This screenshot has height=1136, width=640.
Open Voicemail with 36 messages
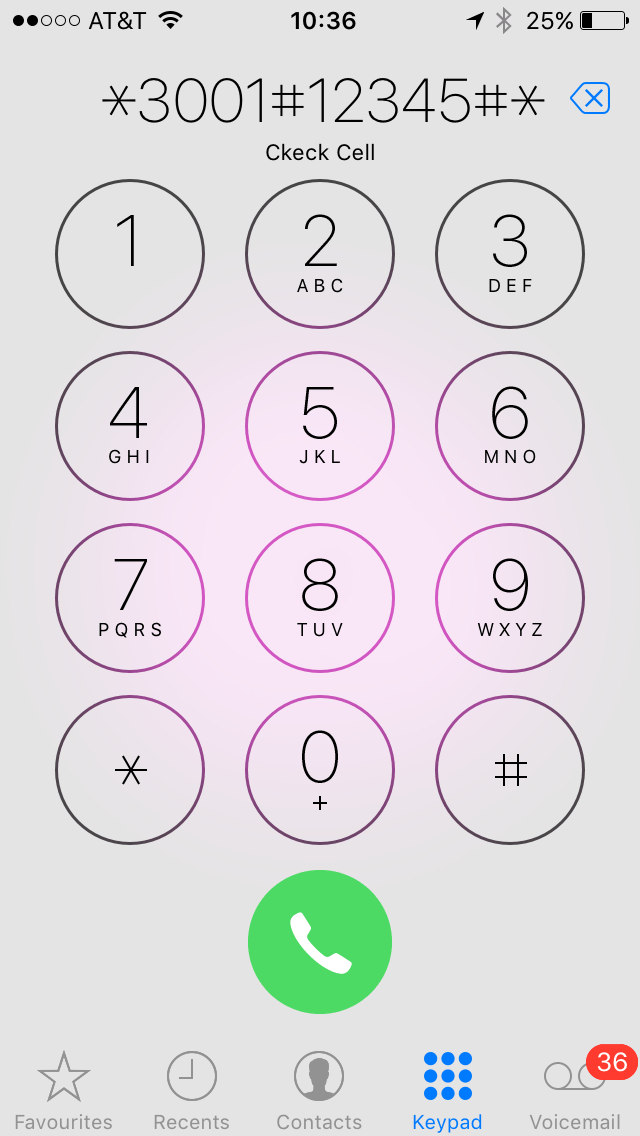[575, 1090]
